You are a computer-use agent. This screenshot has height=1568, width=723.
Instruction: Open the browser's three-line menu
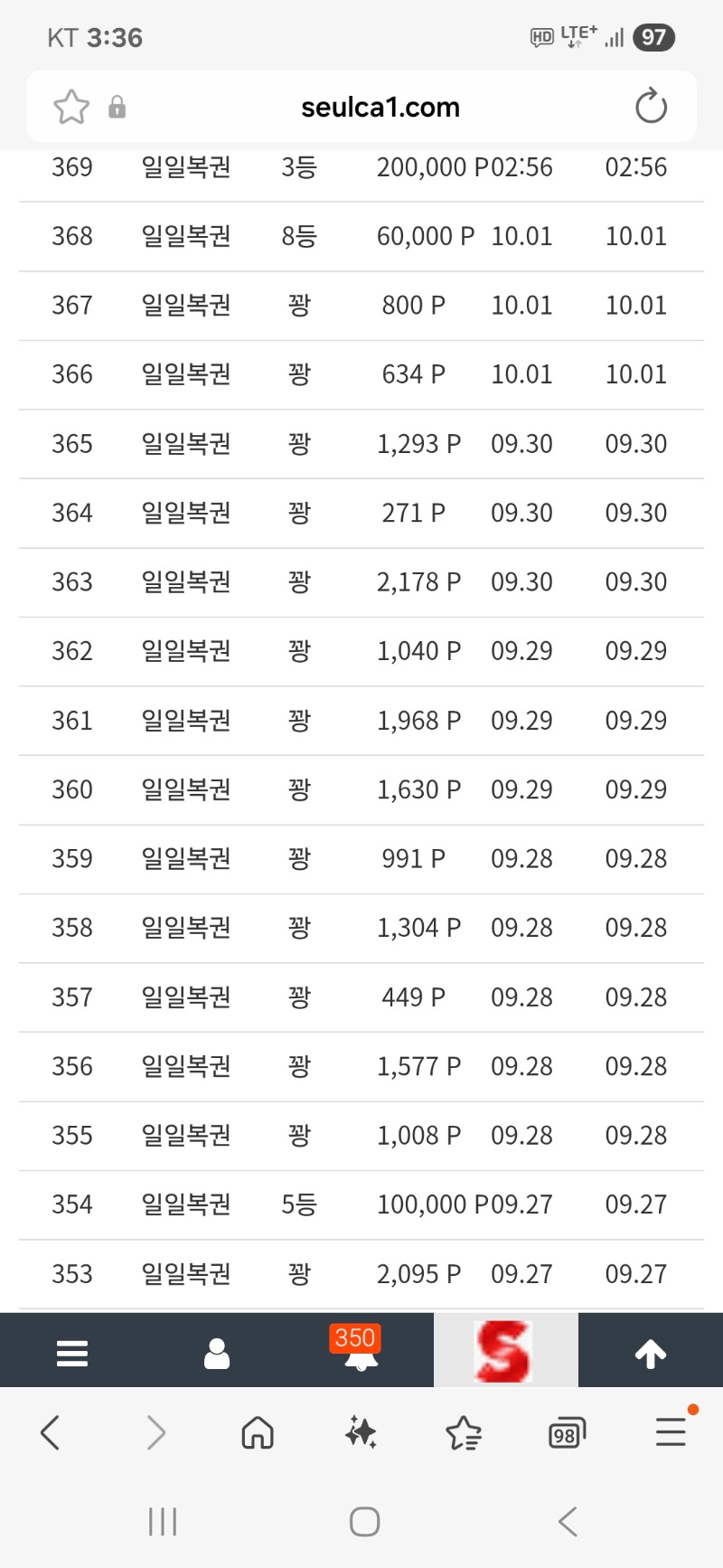tap(671, 1432)
